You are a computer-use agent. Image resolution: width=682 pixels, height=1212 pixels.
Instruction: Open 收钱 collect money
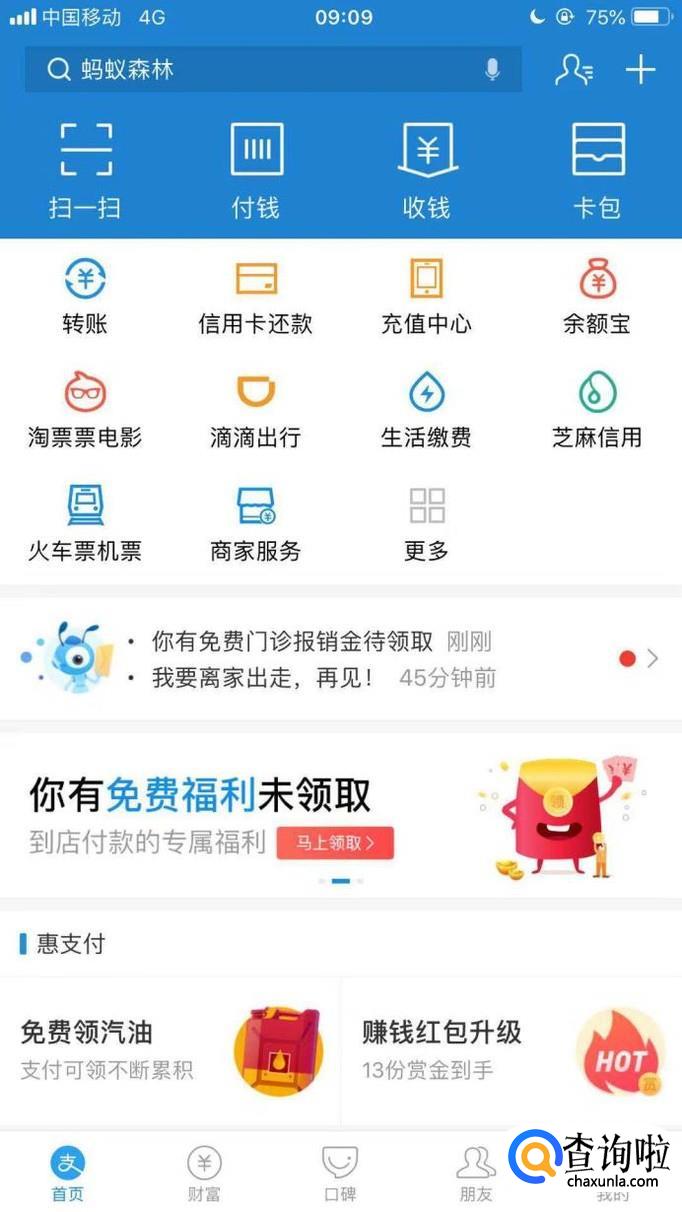point(427,170)
